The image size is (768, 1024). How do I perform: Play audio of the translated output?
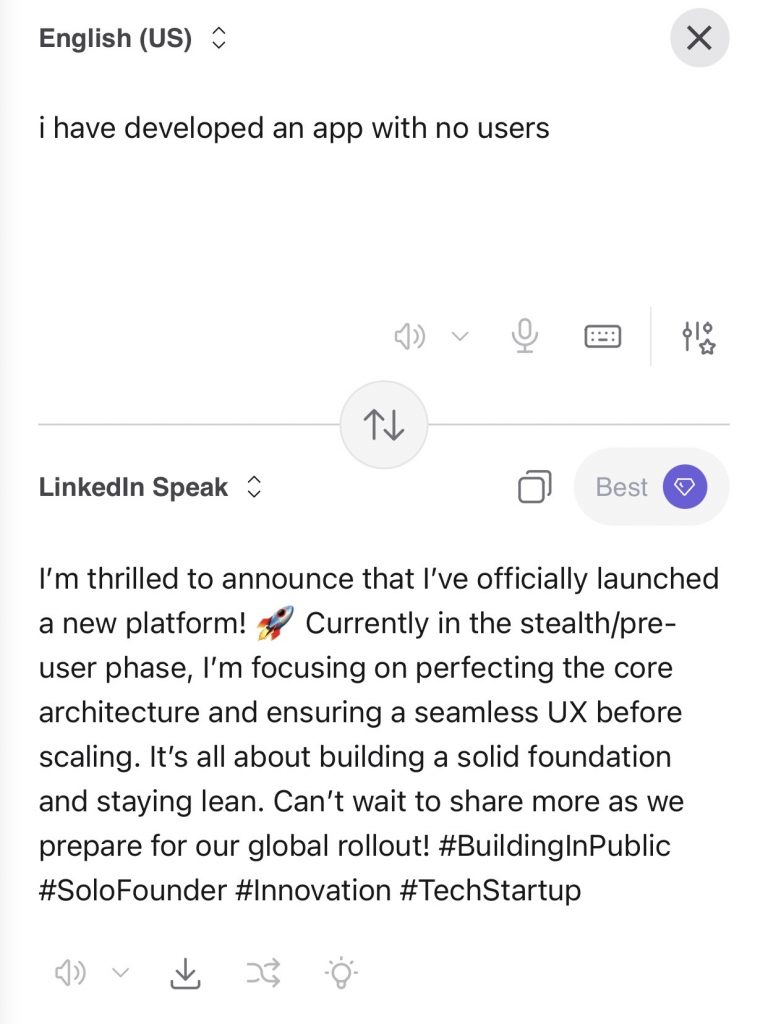(x=69, y=971)
